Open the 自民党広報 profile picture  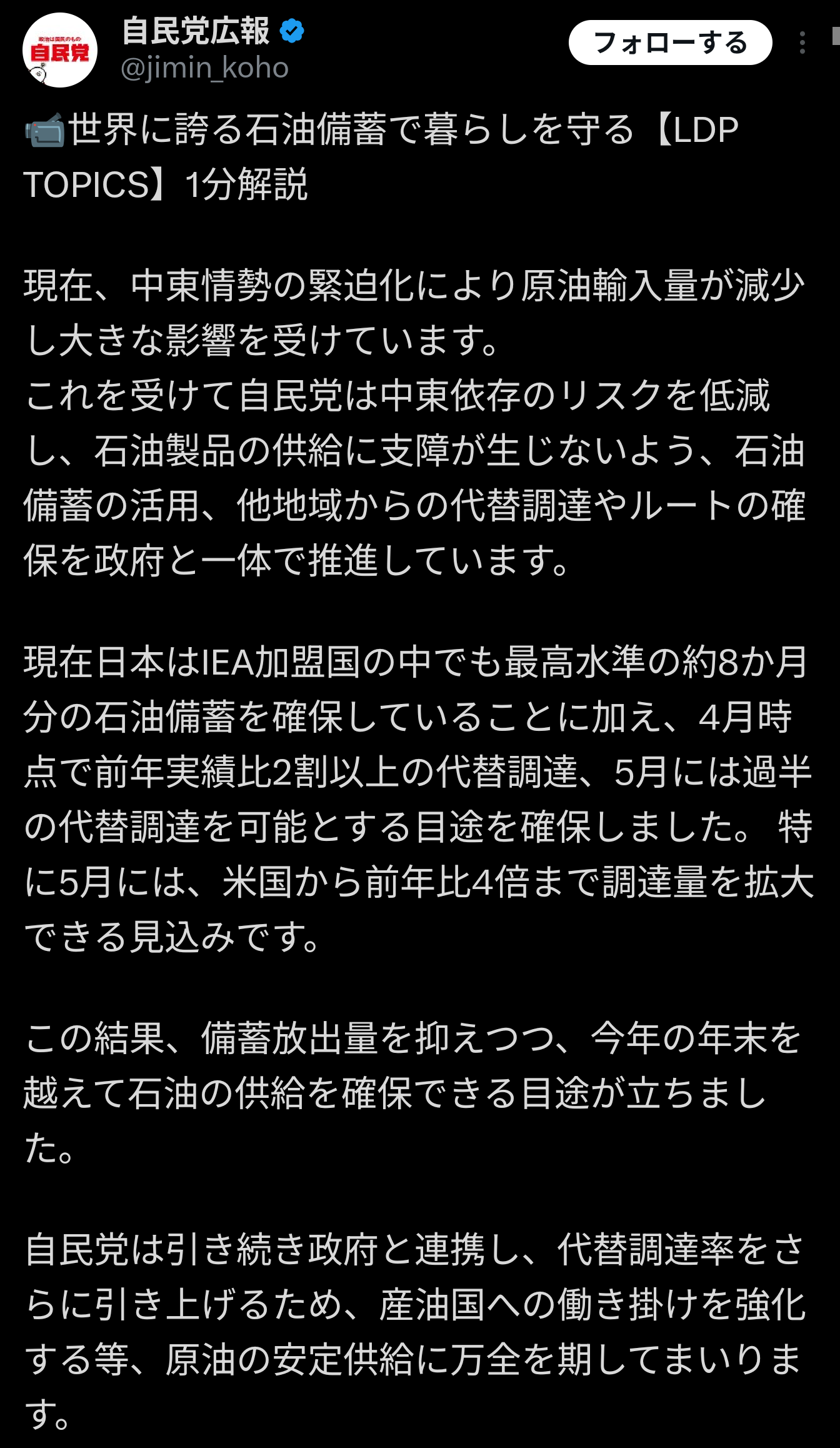(x=60, y=50)
